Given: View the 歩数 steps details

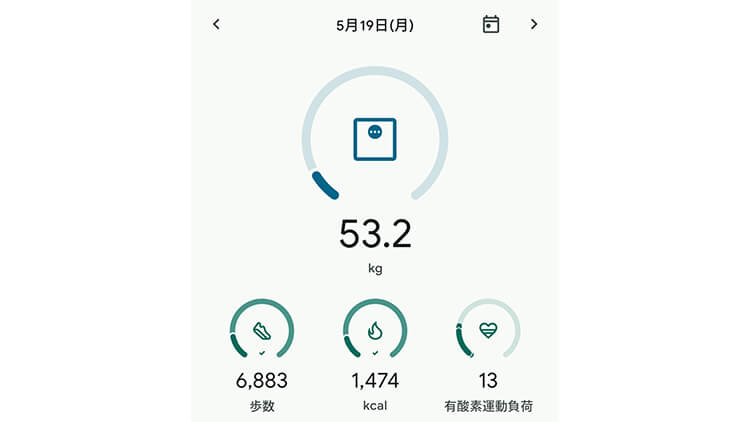Looking at the screenshot, I should point(262,330).
